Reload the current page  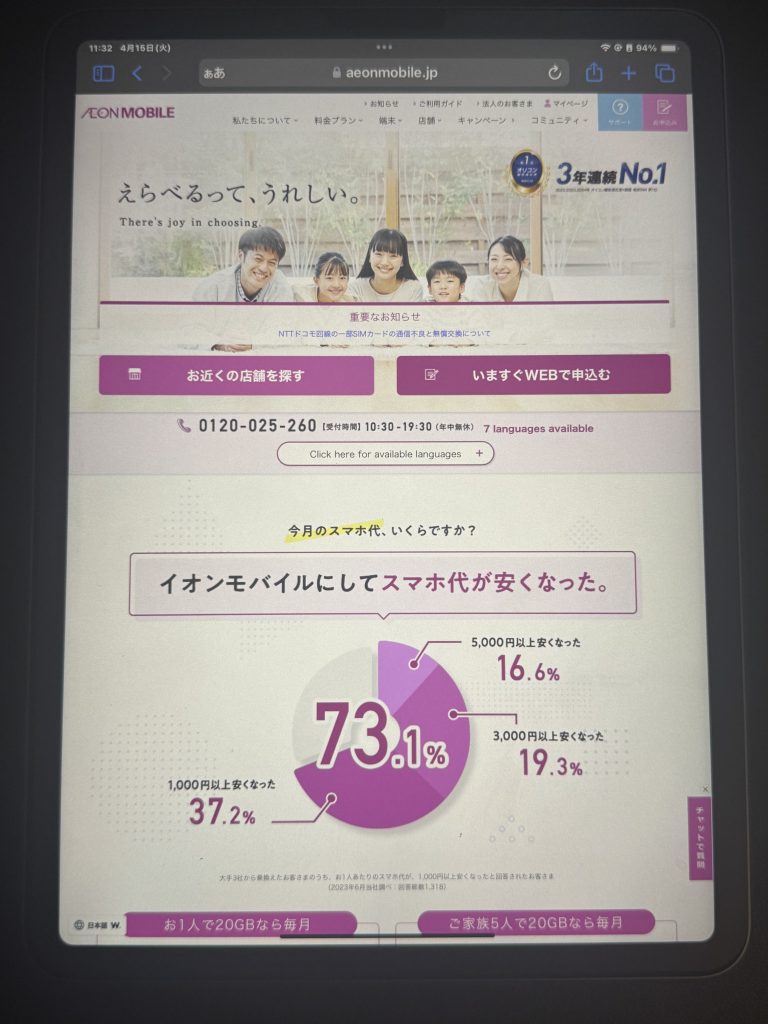click(555, 73)
